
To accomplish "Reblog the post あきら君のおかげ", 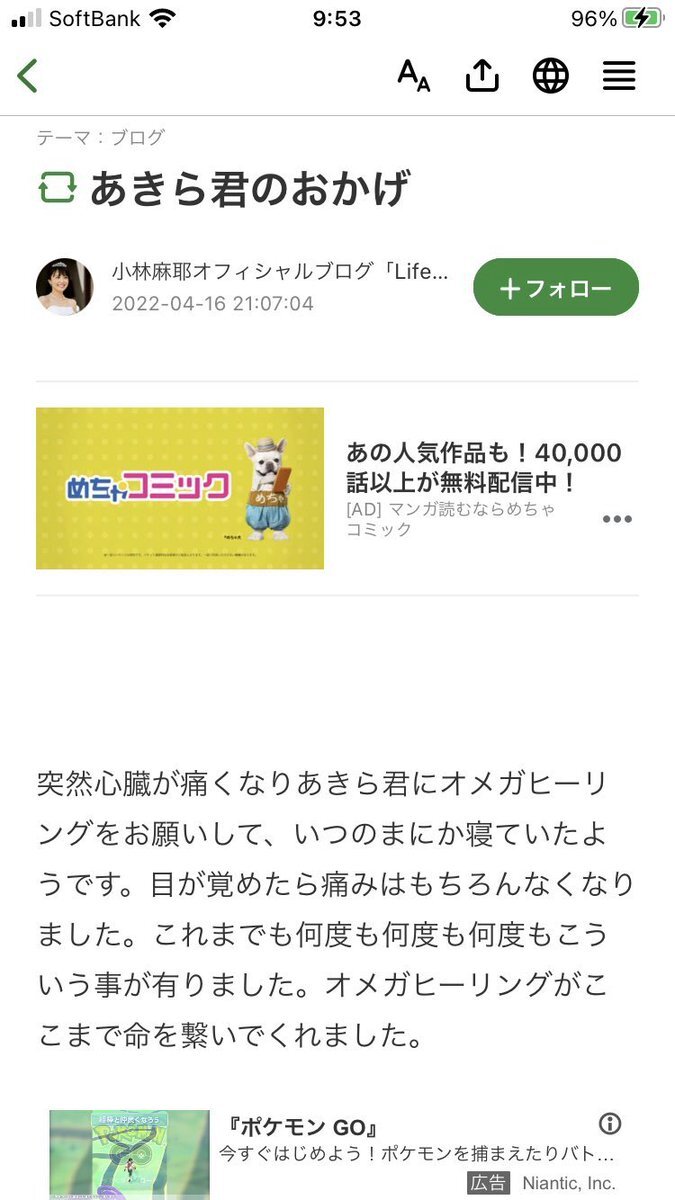I will pyautogui.click(x=57, y=188).
